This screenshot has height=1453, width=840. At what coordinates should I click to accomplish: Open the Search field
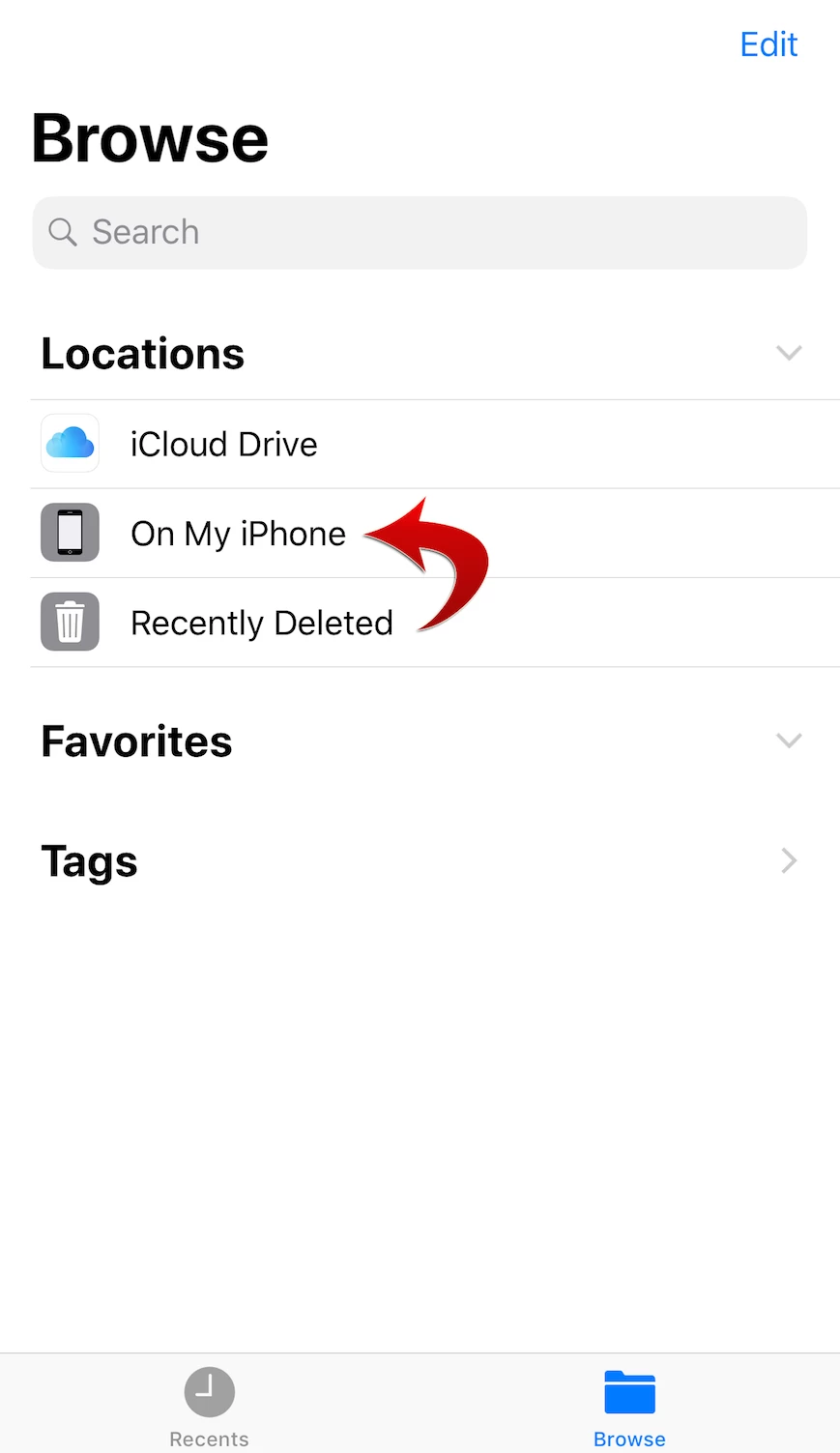(420, 233)
